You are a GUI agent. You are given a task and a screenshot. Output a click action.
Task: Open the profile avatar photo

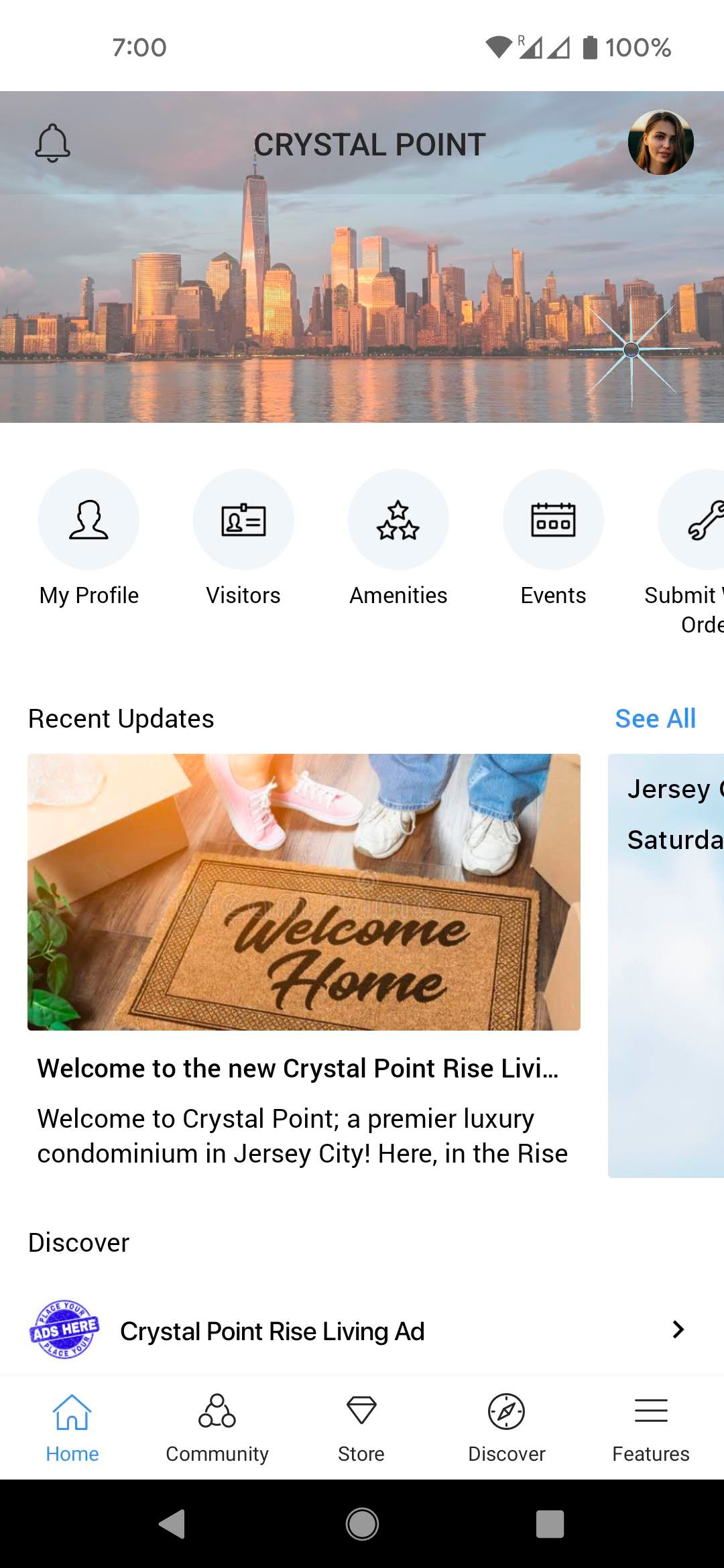(660, 143)
